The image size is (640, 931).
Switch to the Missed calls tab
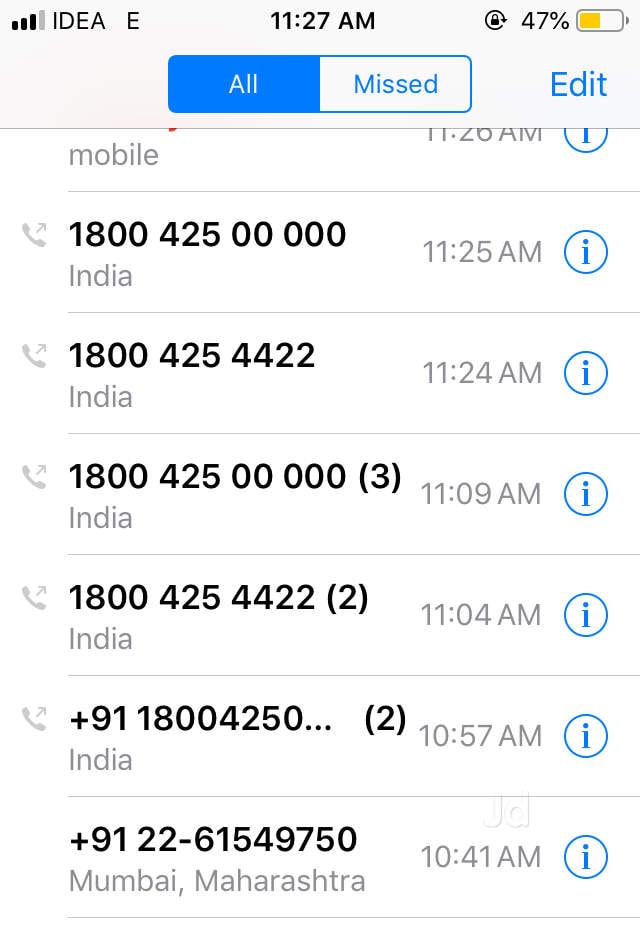tap(395, 84)
